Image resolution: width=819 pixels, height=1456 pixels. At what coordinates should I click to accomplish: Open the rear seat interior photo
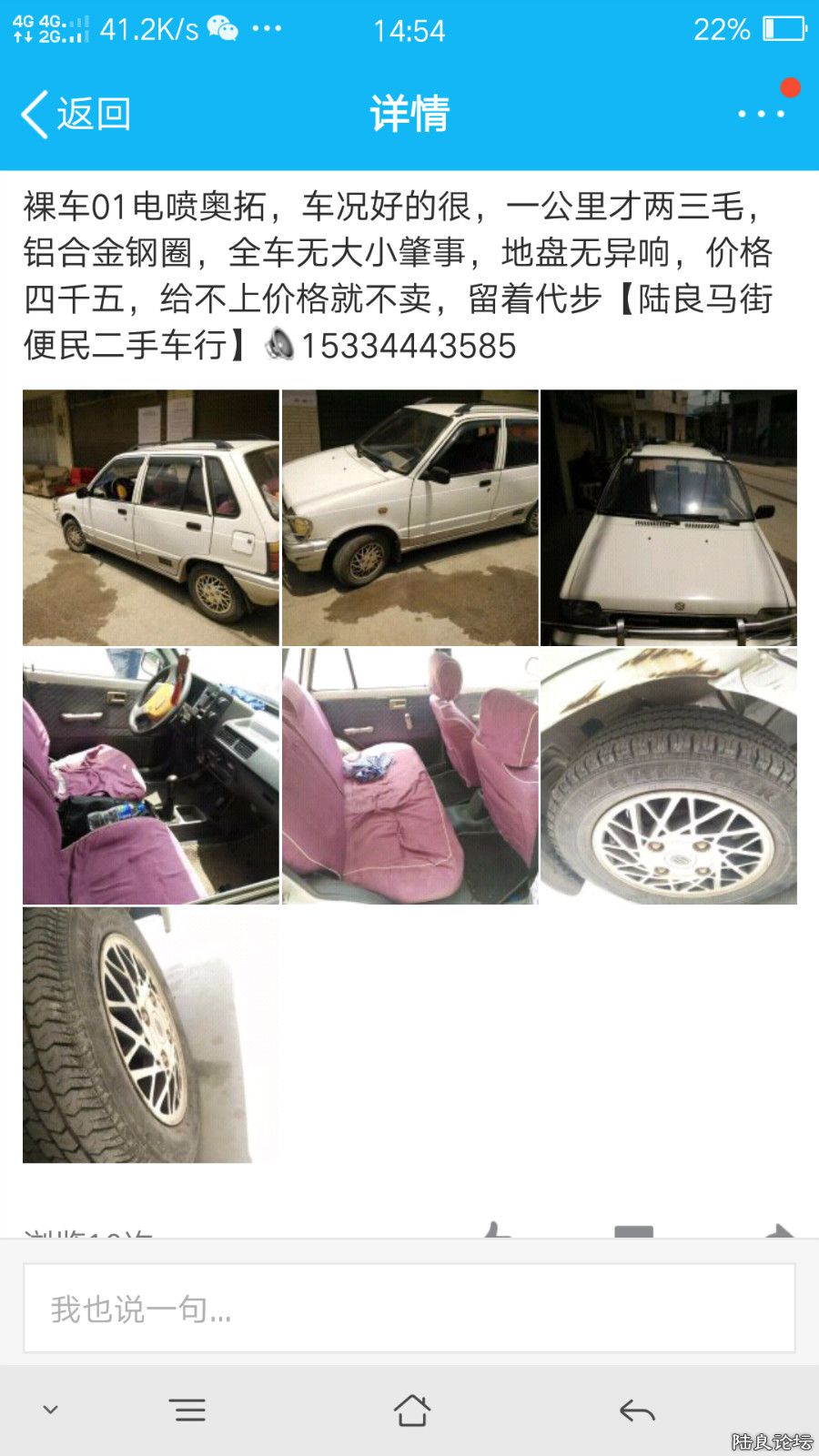[x=410, y=776]
